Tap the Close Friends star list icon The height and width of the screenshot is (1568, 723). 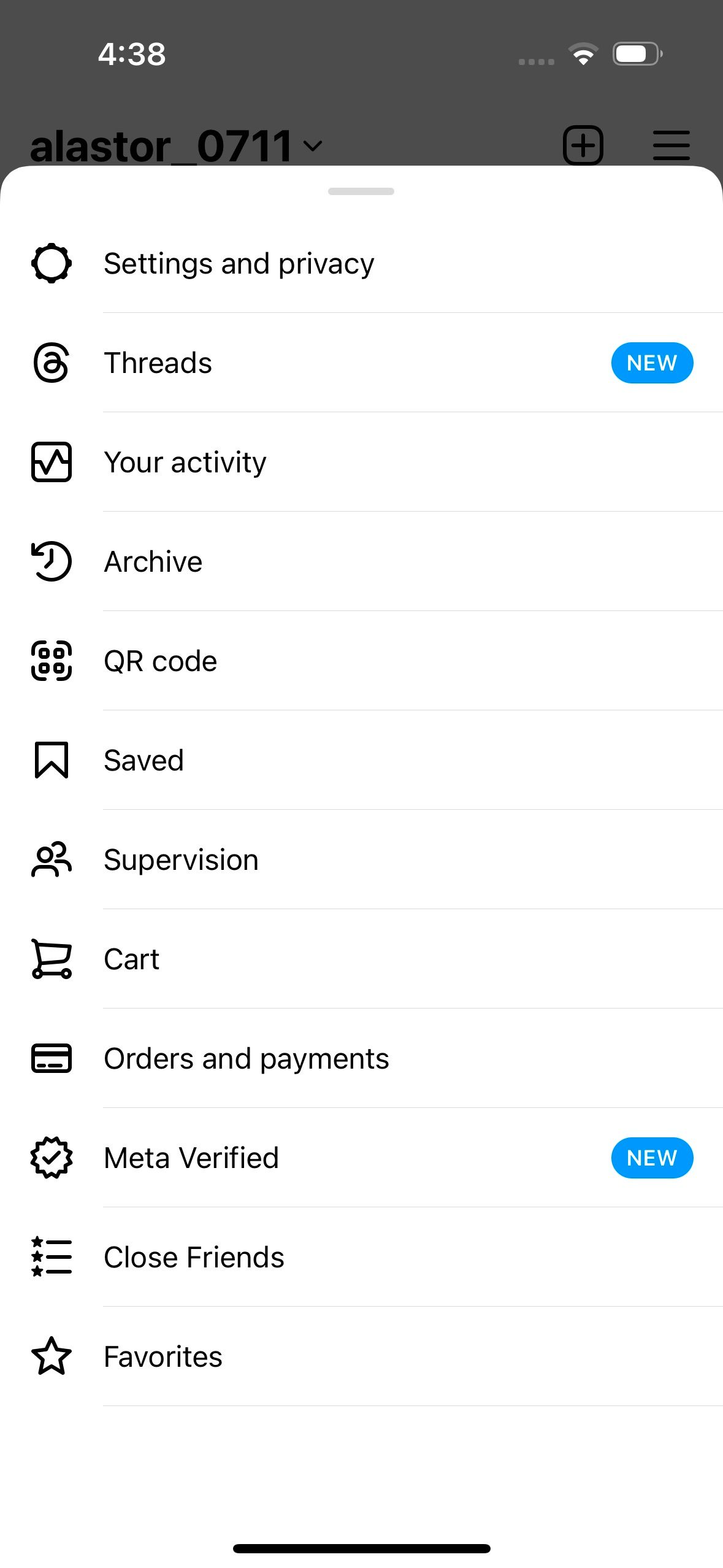tap(52, 1257)
